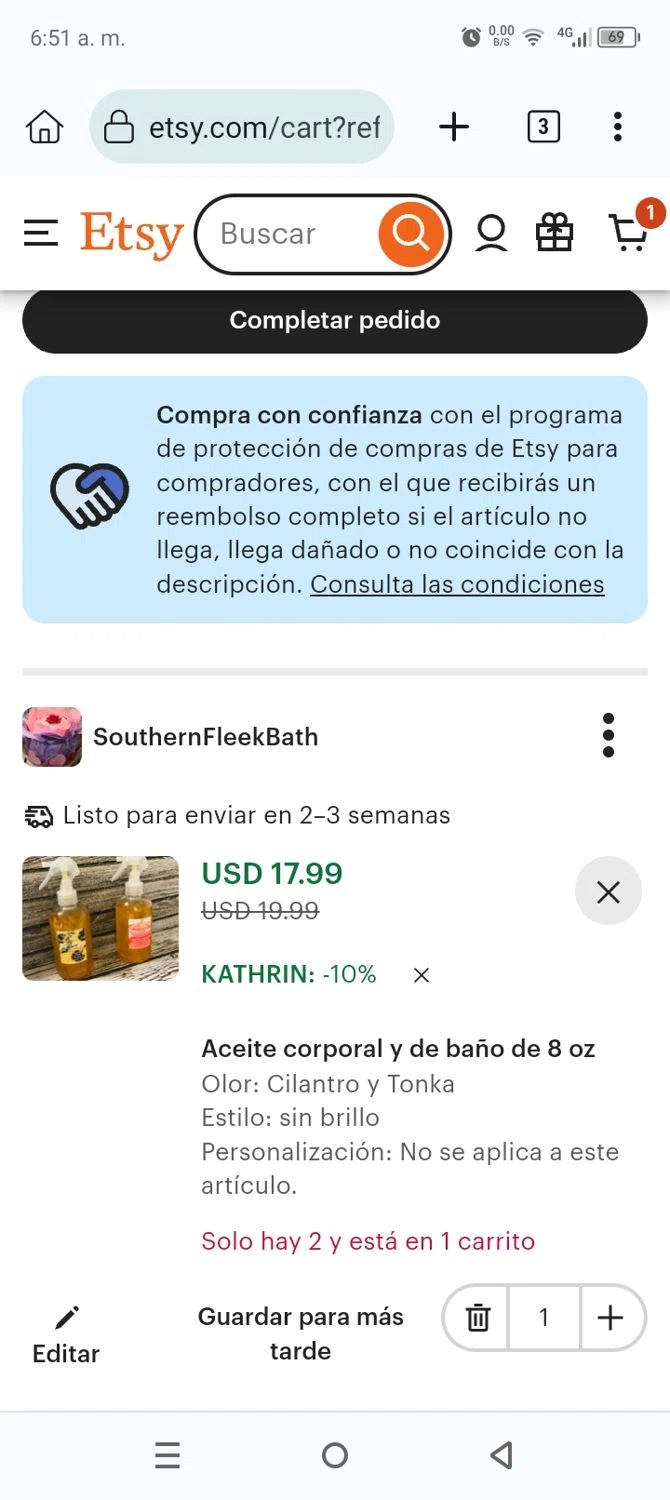Open the body oil product image

(x=101, y=918)
